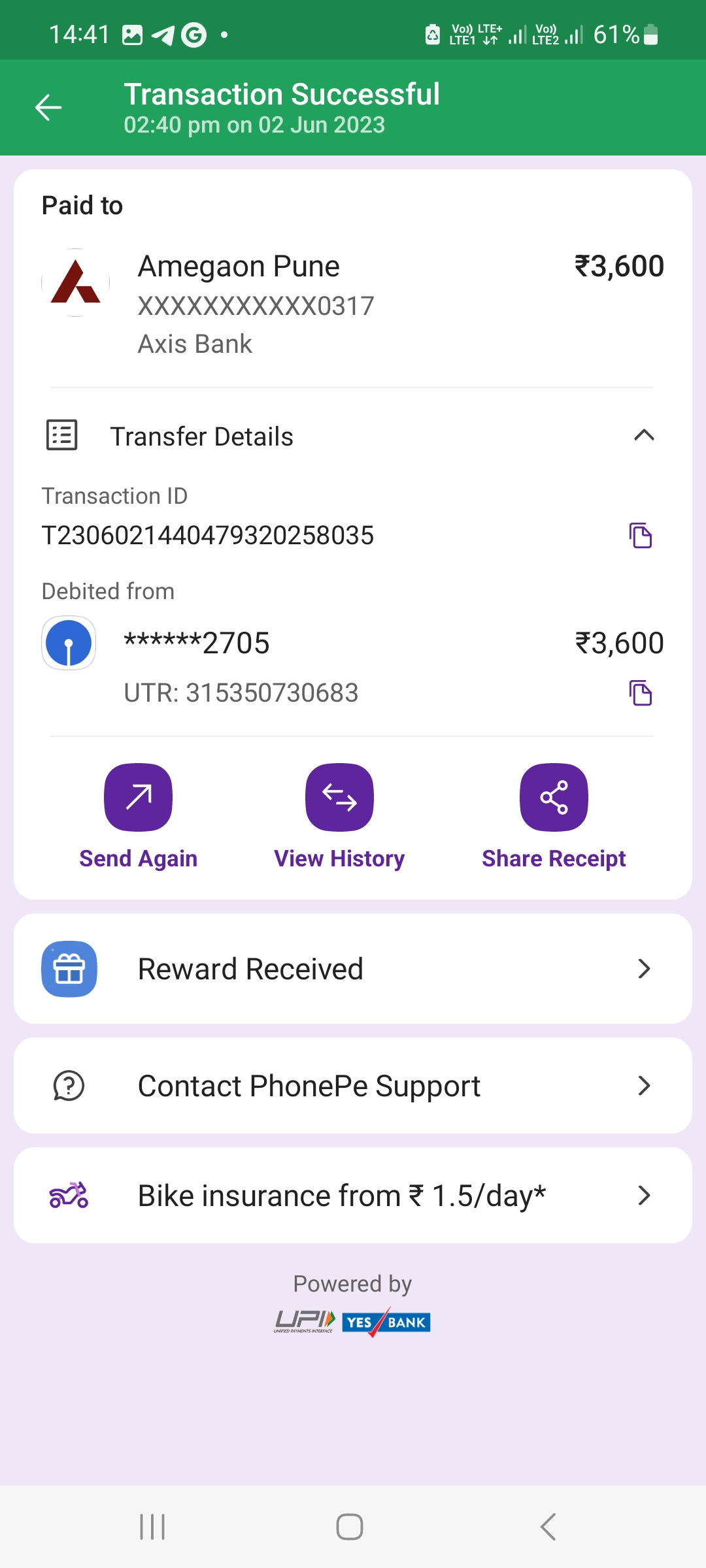Collapse the Transfer Details section
The width and height of the screenshot is (706, 1568).
644,435
